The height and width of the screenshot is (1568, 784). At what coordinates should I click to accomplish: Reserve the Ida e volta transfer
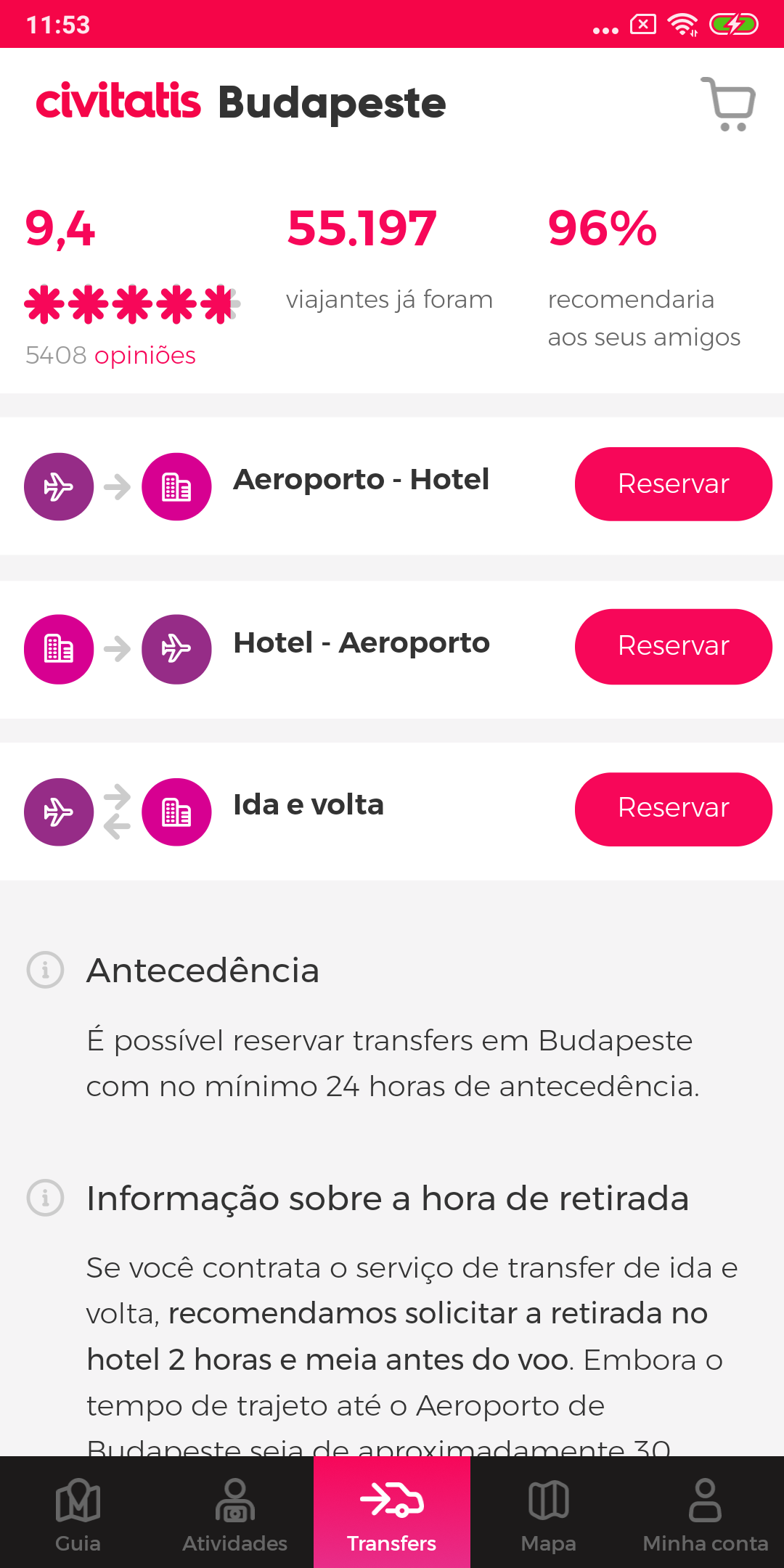674,809
